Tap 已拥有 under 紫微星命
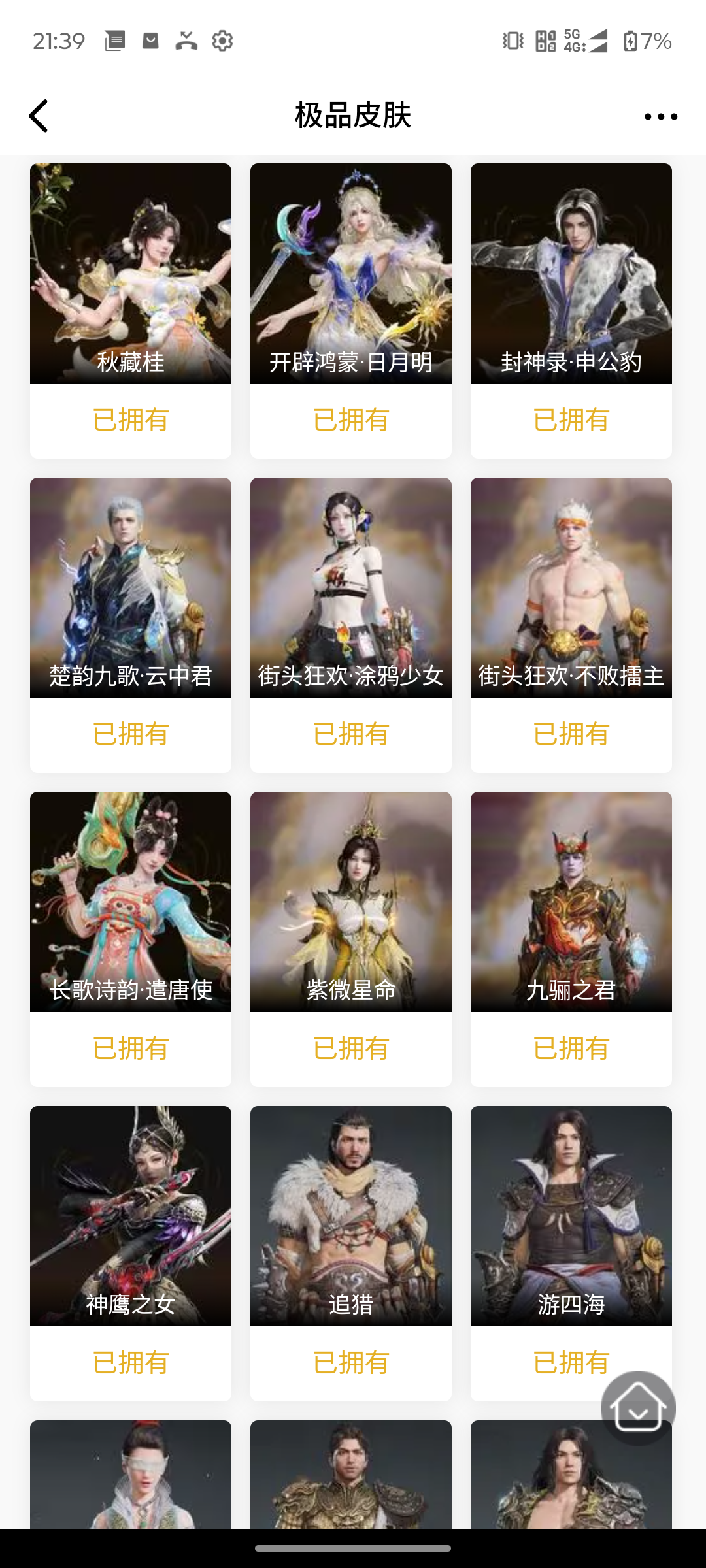The width and height of the screenshot is (706, 1568). (350, 1049)
